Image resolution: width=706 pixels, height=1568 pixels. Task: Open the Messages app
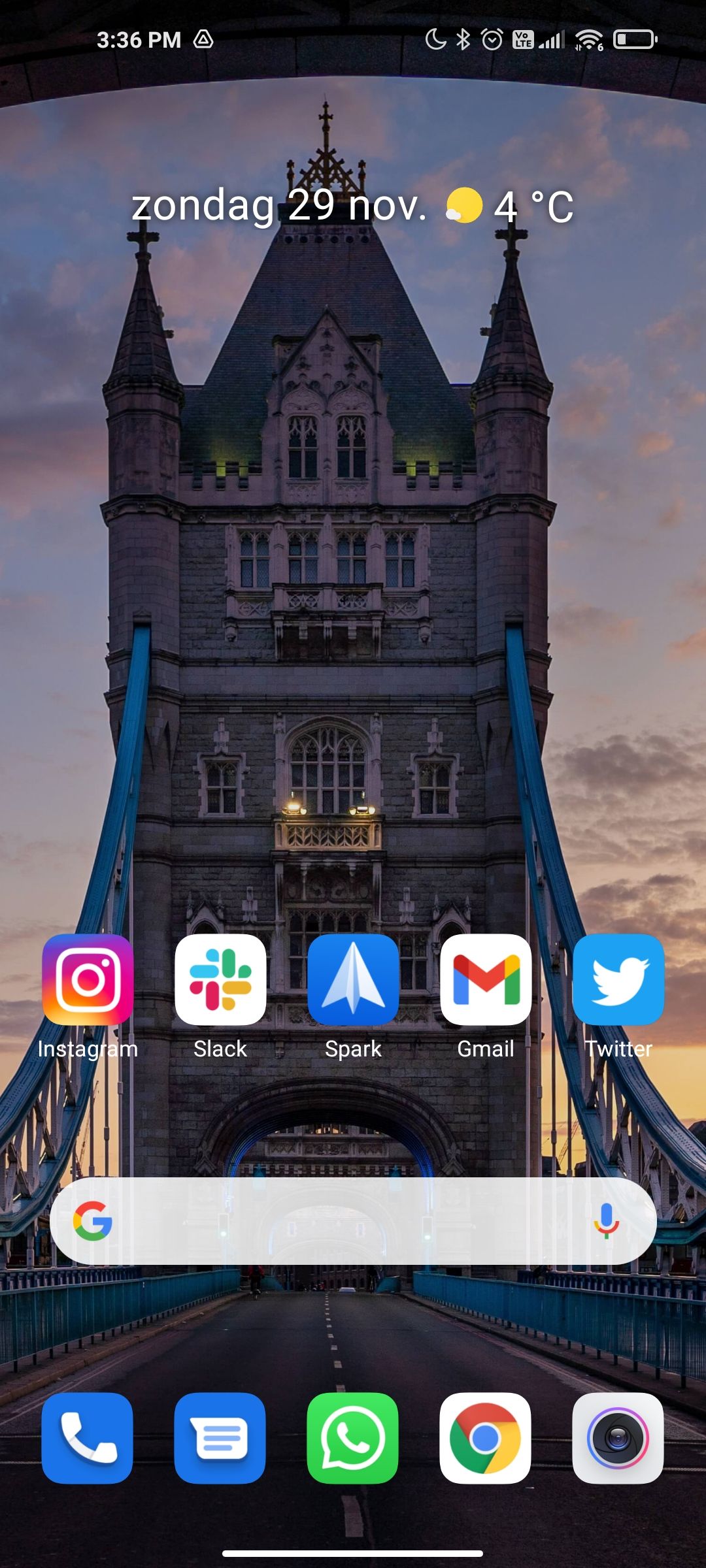pos(220,1438)
